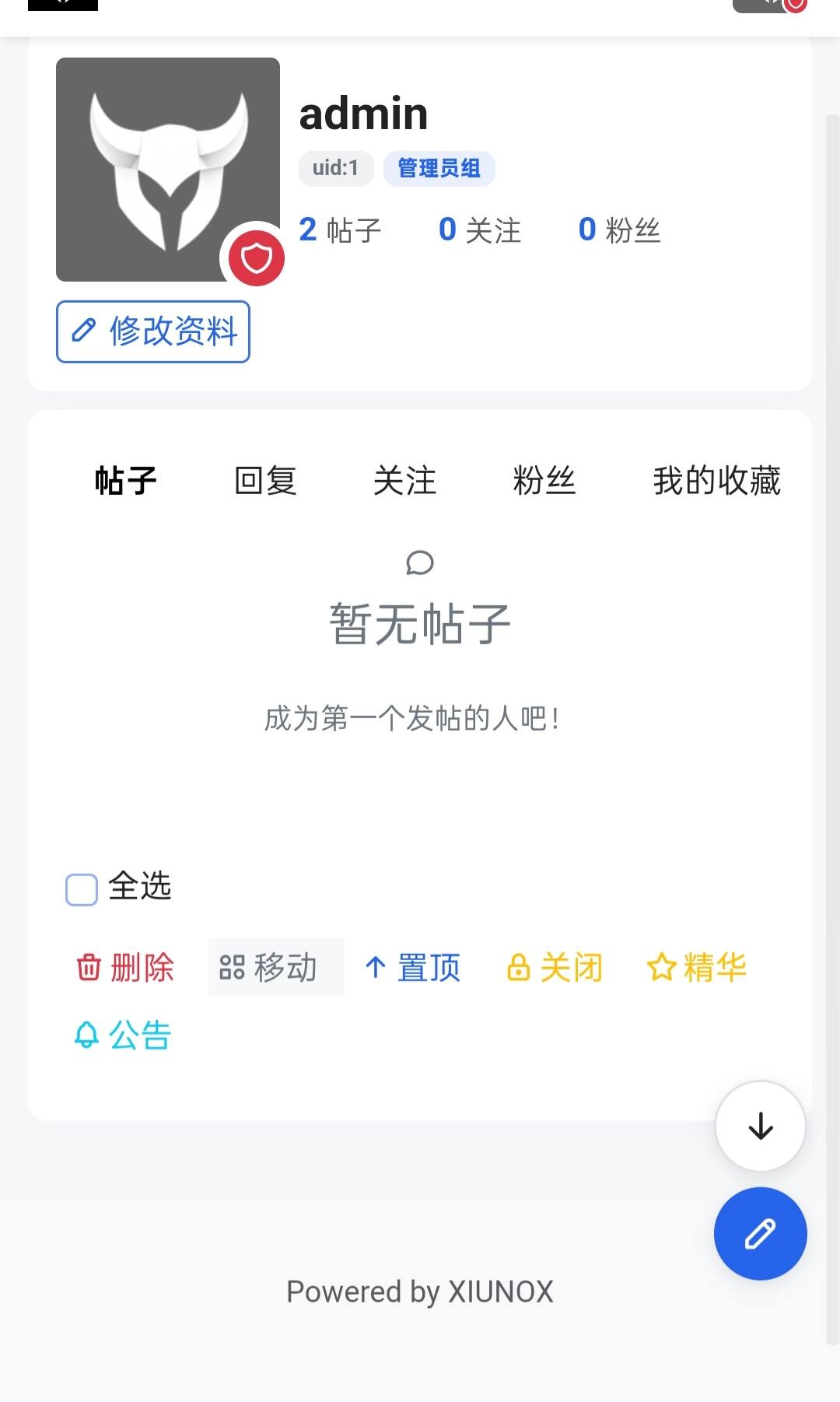
Task: Switch to the 回复 tab
Action: pyautogui.click(x=265, y=480)
